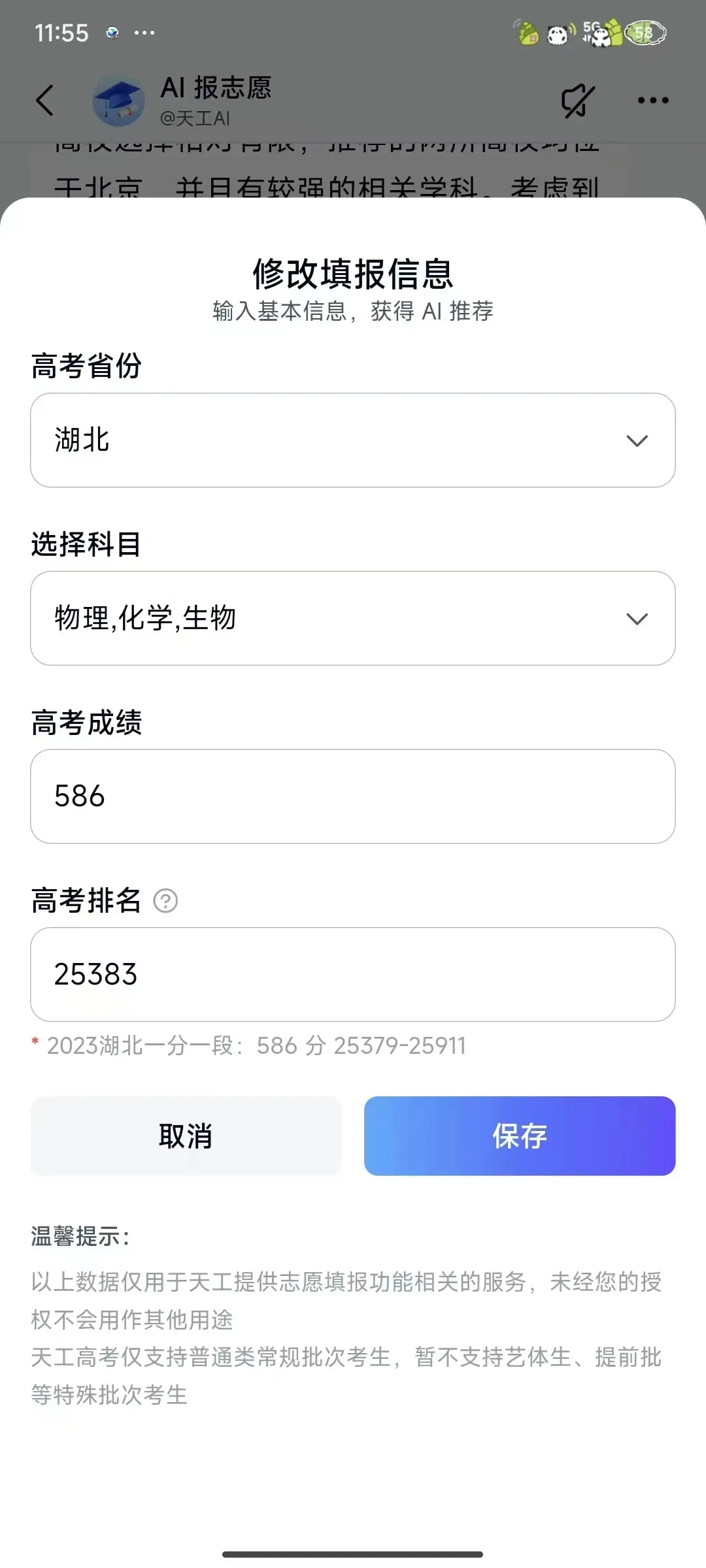
Task: Tap 取消 to cancel changes
Action: (186, 1136)
